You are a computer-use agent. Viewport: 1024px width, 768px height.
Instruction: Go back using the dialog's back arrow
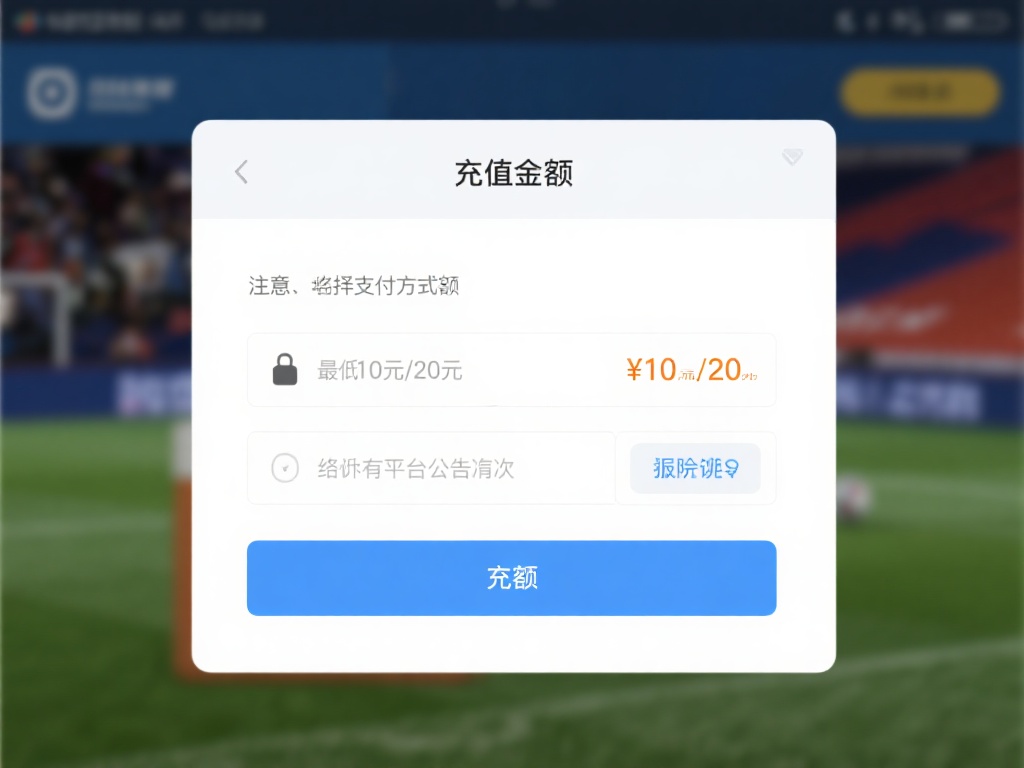(241, 172)
